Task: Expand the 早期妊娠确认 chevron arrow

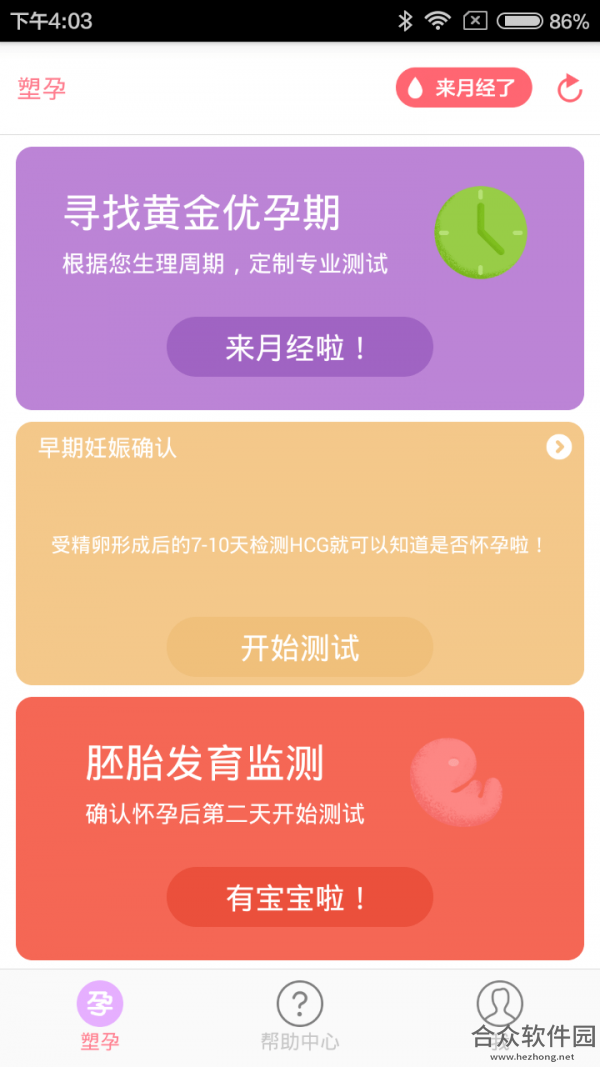Action: point(559,447)
